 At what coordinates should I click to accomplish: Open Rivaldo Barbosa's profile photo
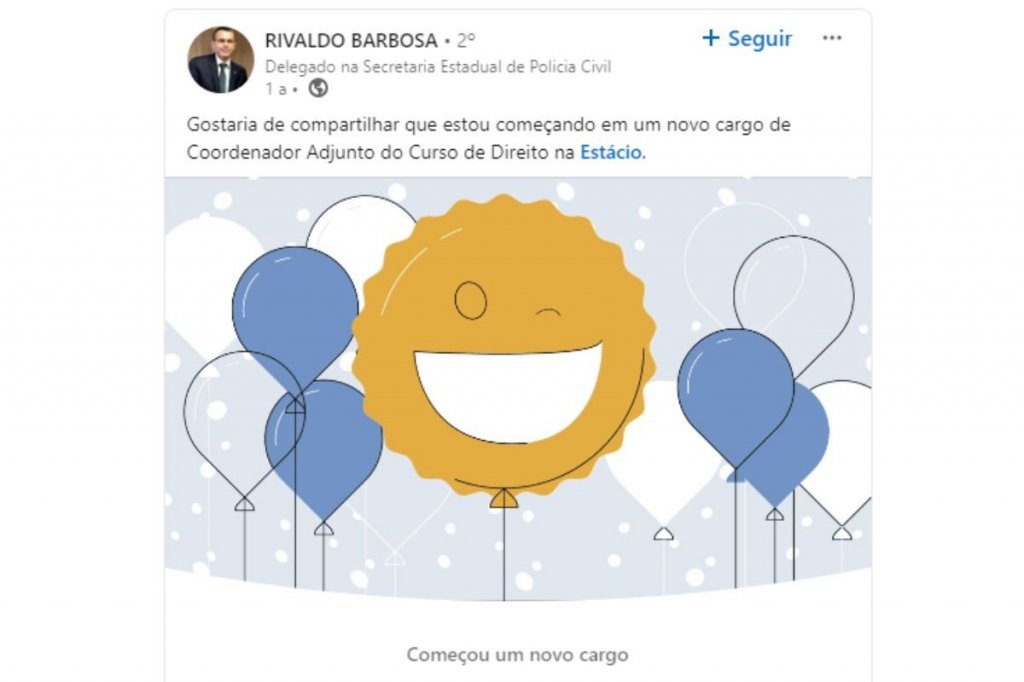(x=221, y=60)
